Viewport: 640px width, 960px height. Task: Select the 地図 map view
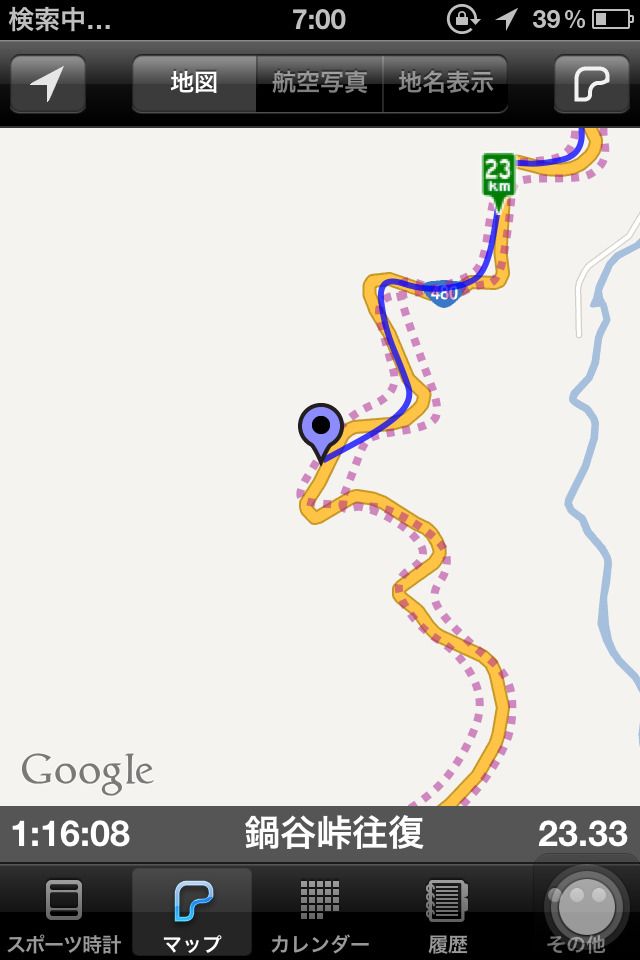point(194,84)
